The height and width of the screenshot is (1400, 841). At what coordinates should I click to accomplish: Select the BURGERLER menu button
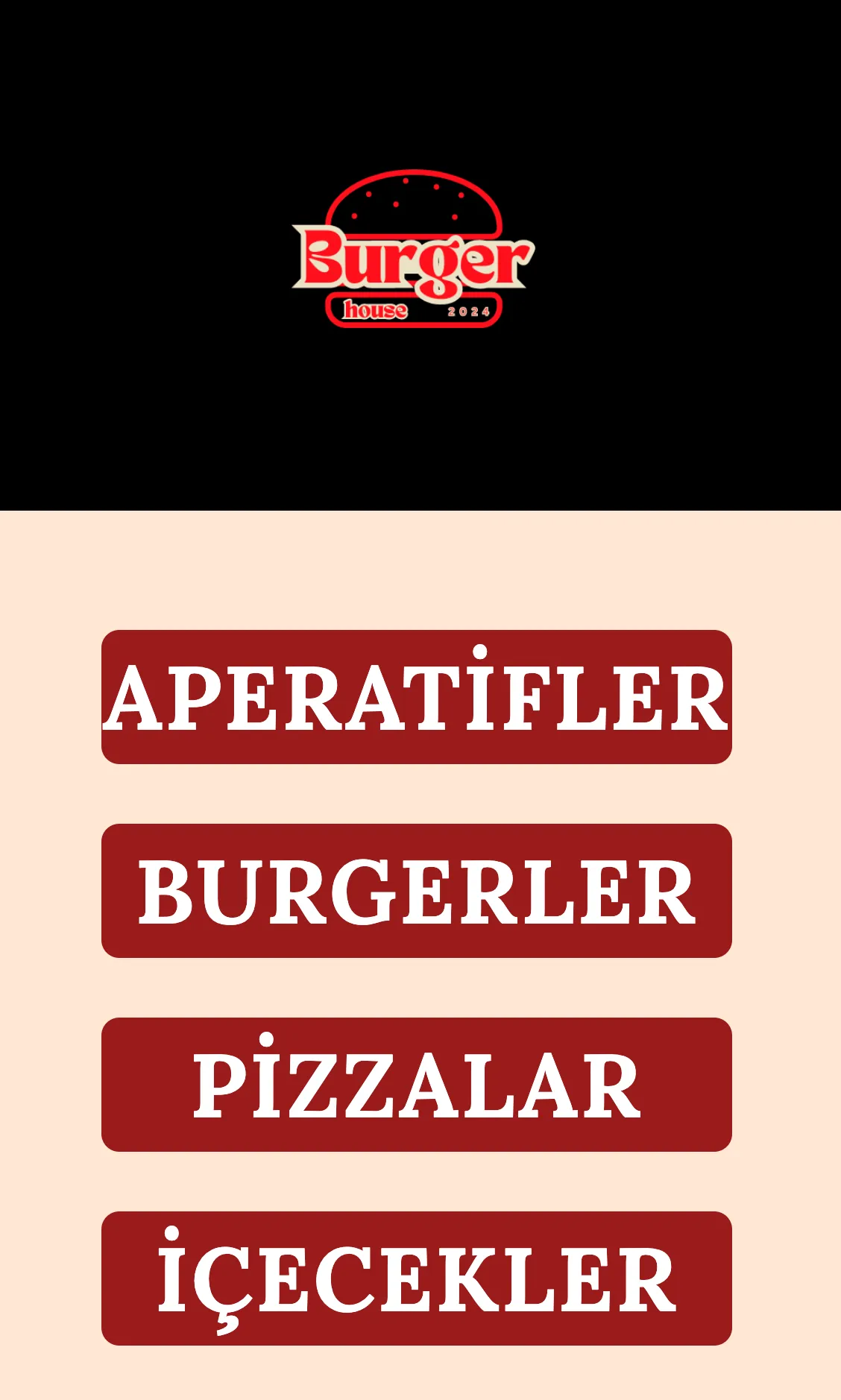(416, 891)
